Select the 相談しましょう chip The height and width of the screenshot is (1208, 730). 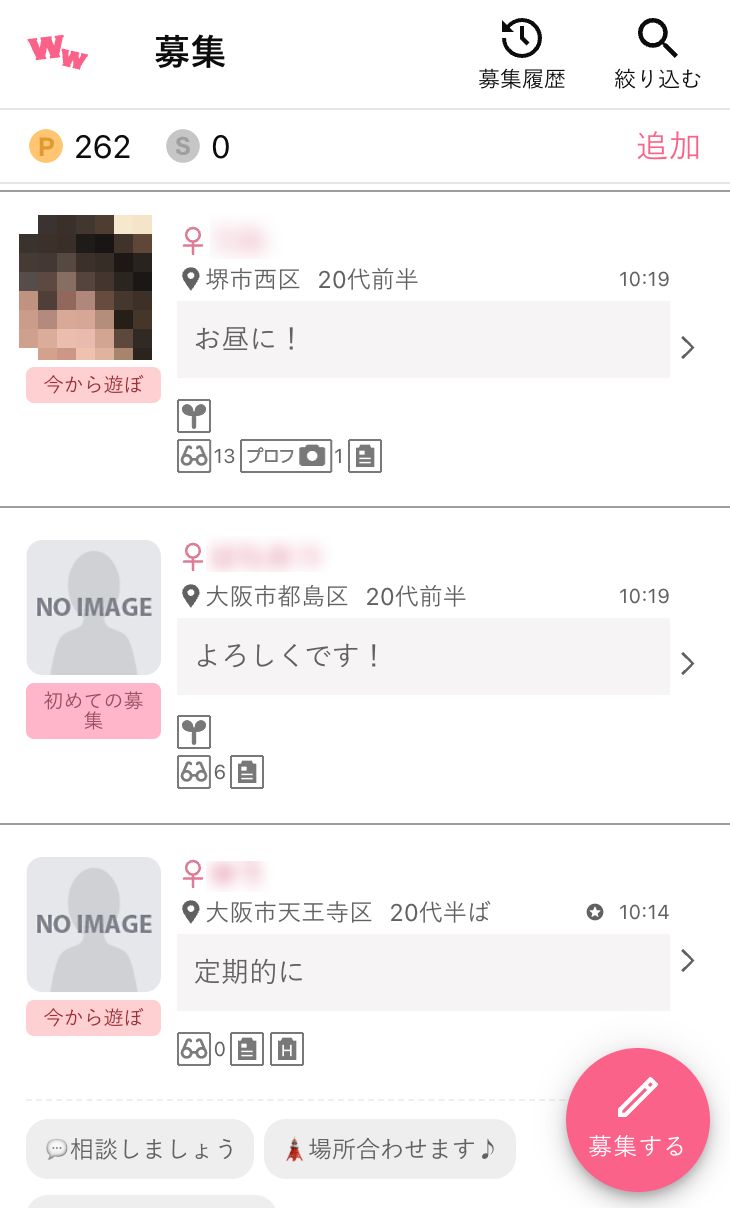tap(140, 1149)
